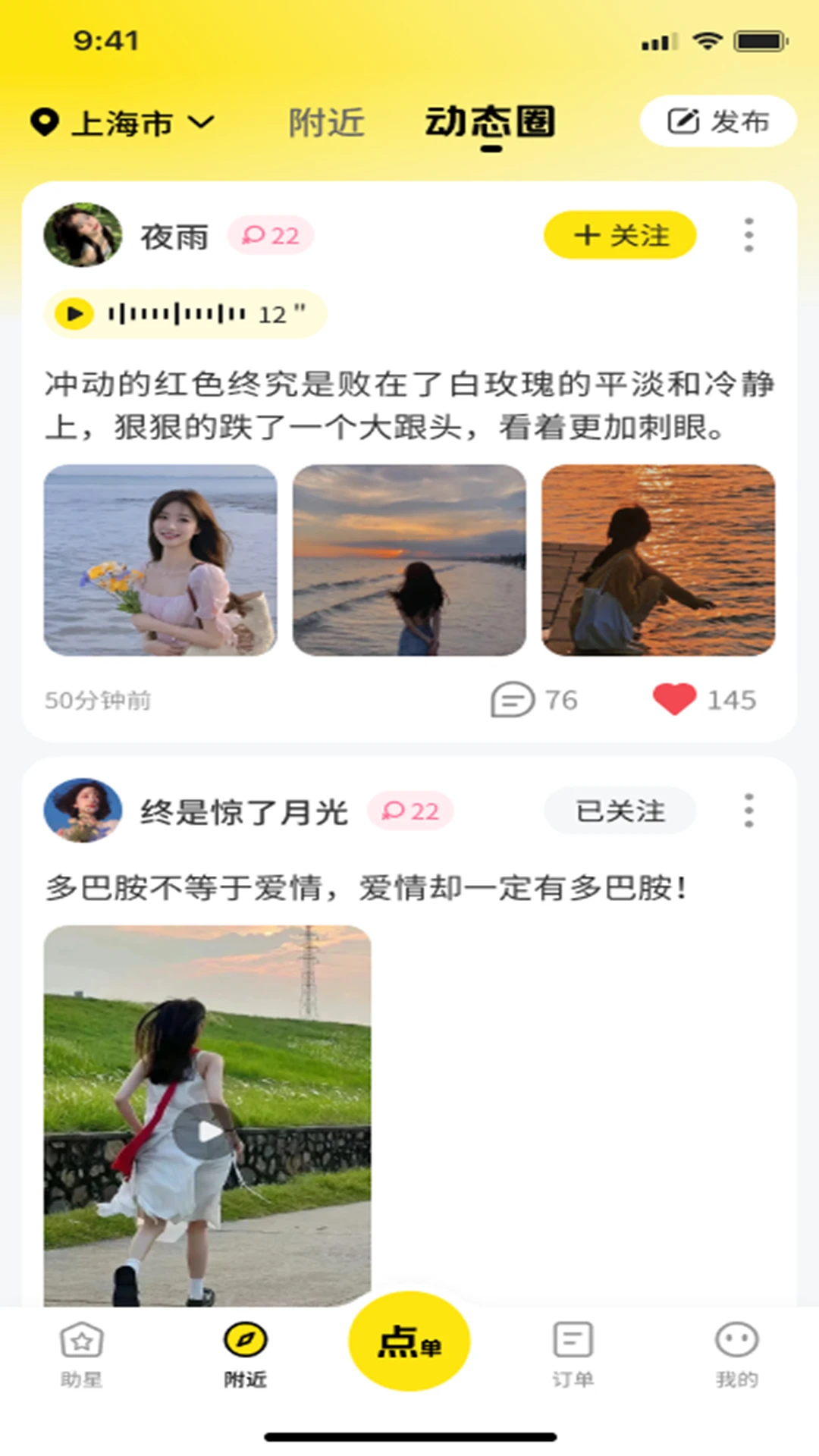The width and height of the screenshot is (819, 1456).
Task: Open the 订单 bottom tab
Action: (573, 1355)
